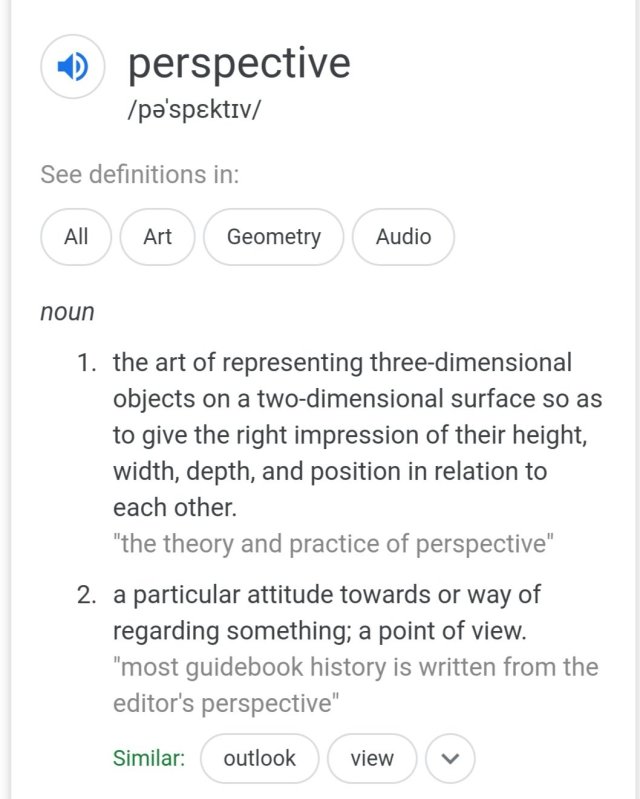Image resolution: width=640 pixels, height=799 pixels.
Task: Select the All definitions chip
Action: point(76,237)
